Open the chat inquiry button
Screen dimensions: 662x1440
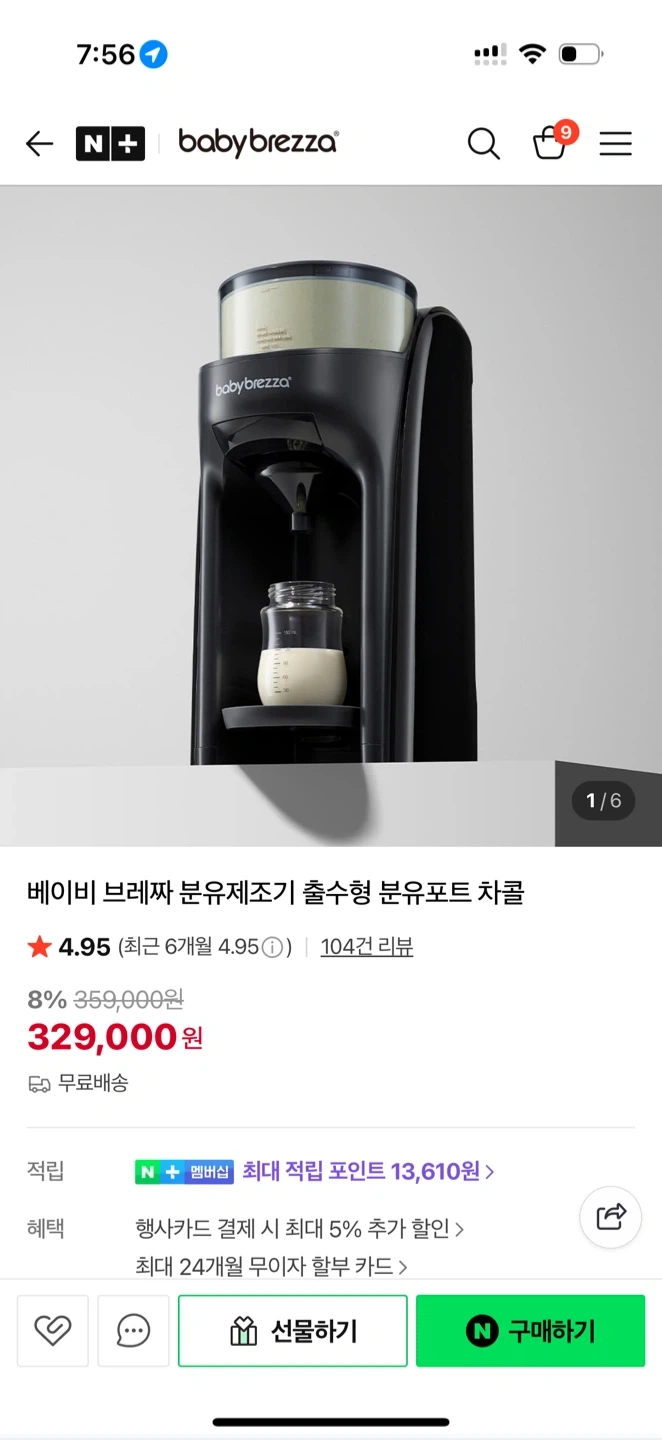(133, 1330)
